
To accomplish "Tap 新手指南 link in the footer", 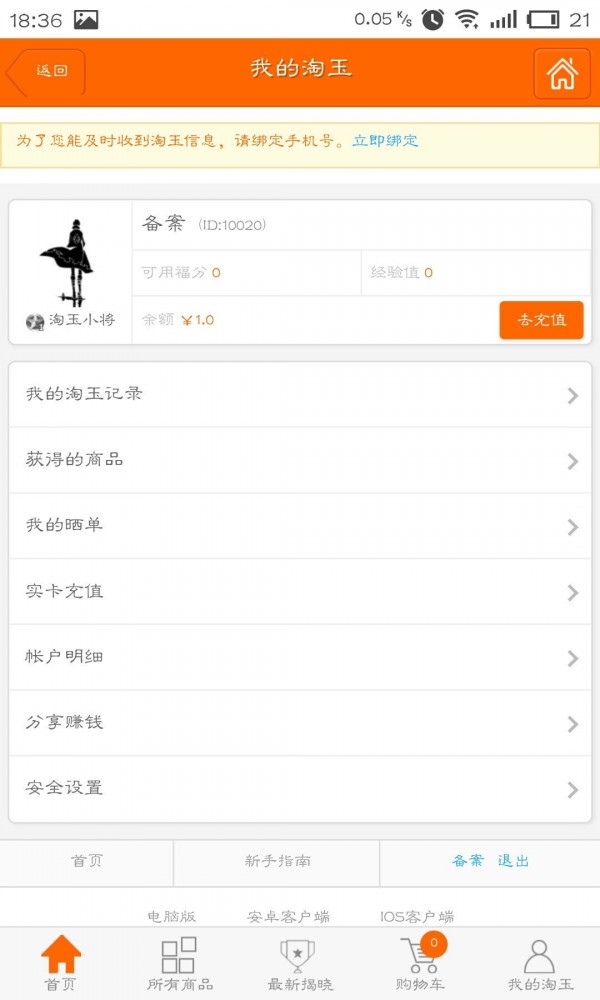I will 277,861.
